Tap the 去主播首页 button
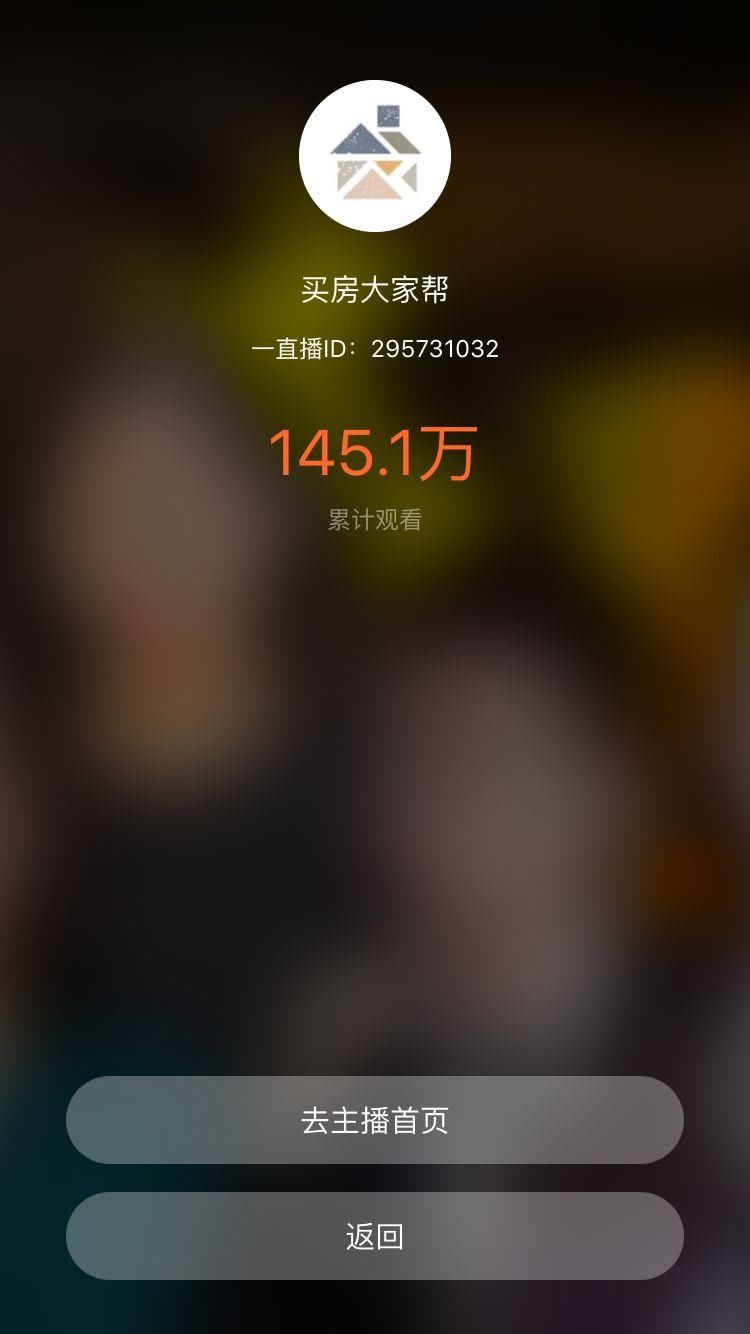Viewport: 750px width, 1334px height. point(375,1120)
